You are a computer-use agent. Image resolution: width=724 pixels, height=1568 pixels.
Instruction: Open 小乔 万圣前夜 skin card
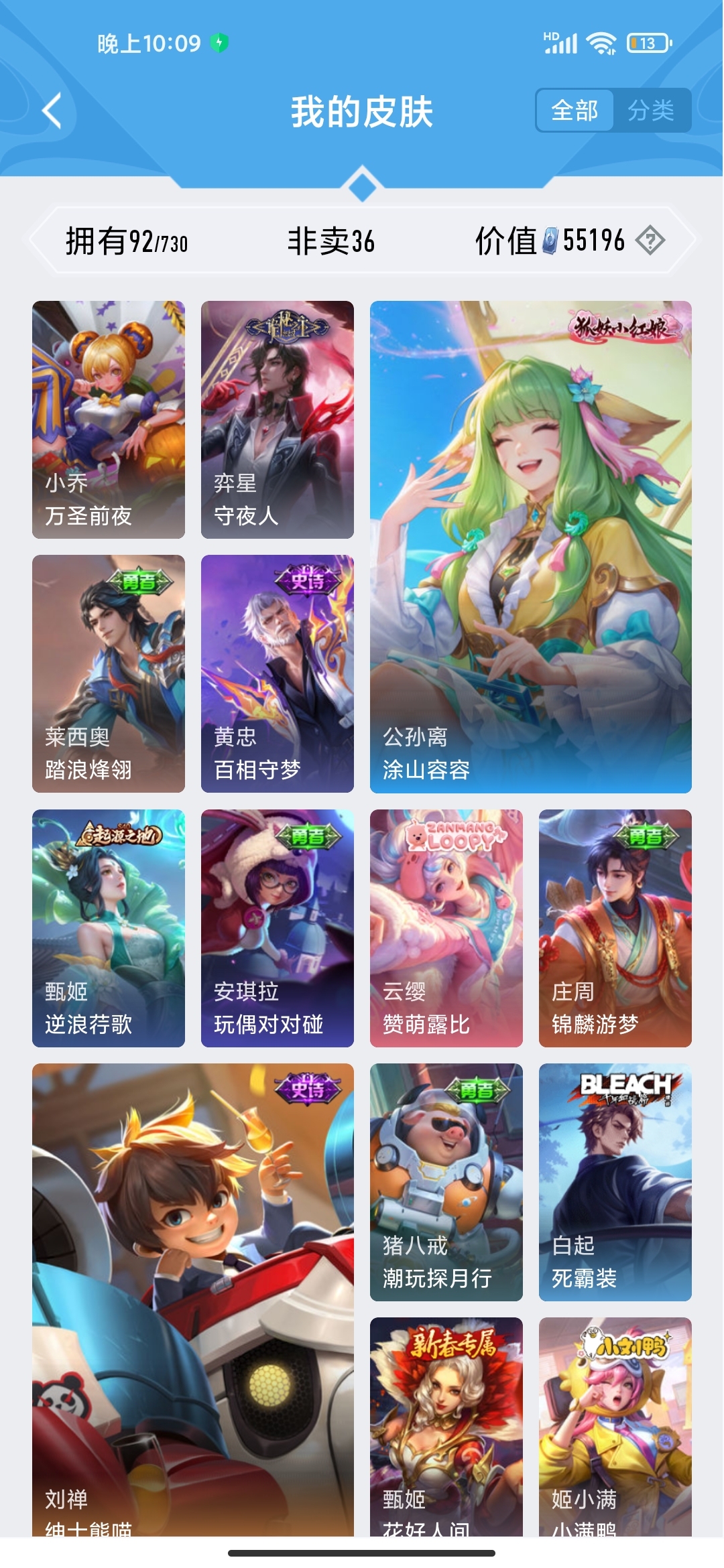point(109,419)
